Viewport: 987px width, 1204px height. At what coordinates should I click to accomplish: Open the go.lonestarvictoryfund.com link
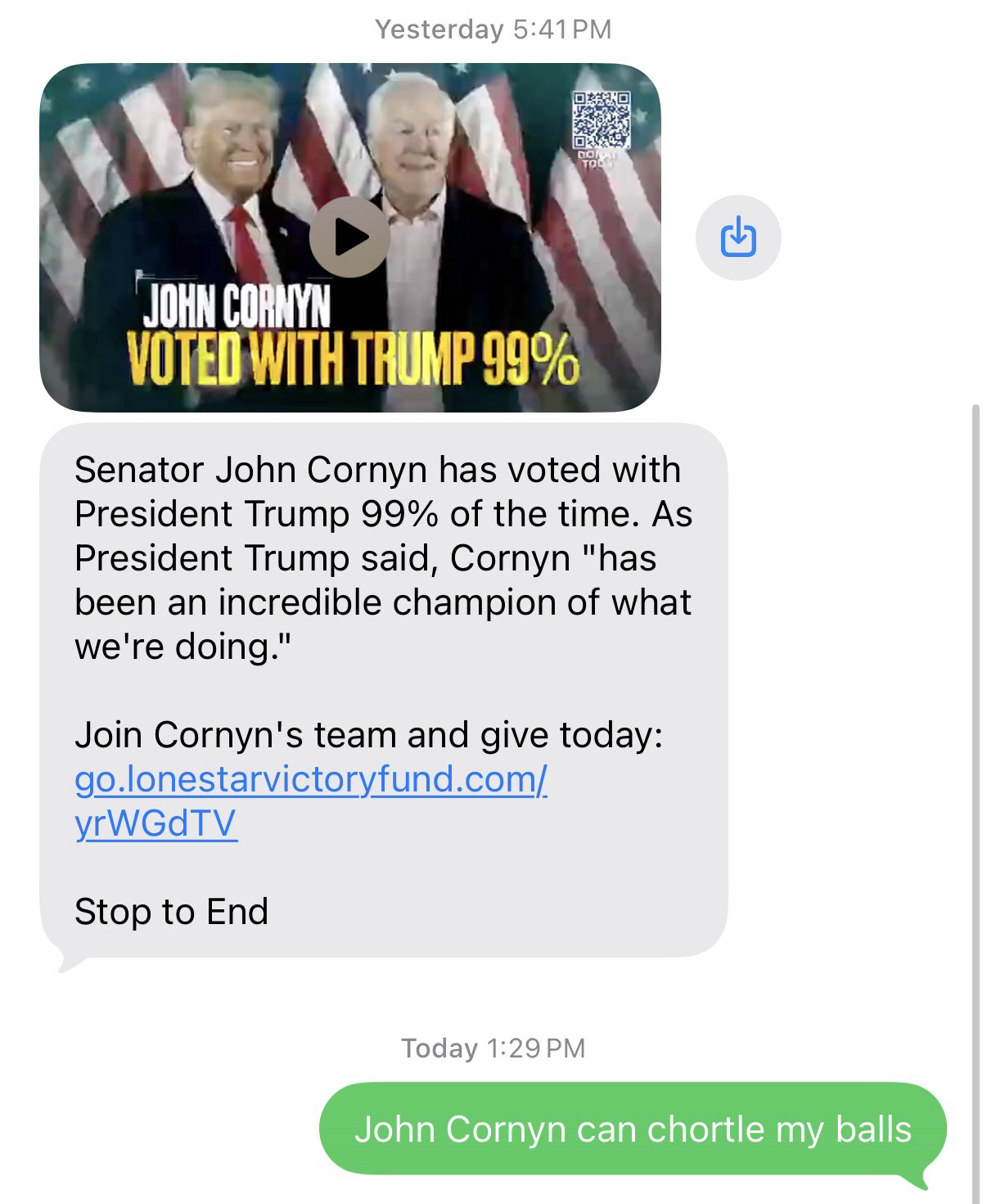(x=310, y=779)
